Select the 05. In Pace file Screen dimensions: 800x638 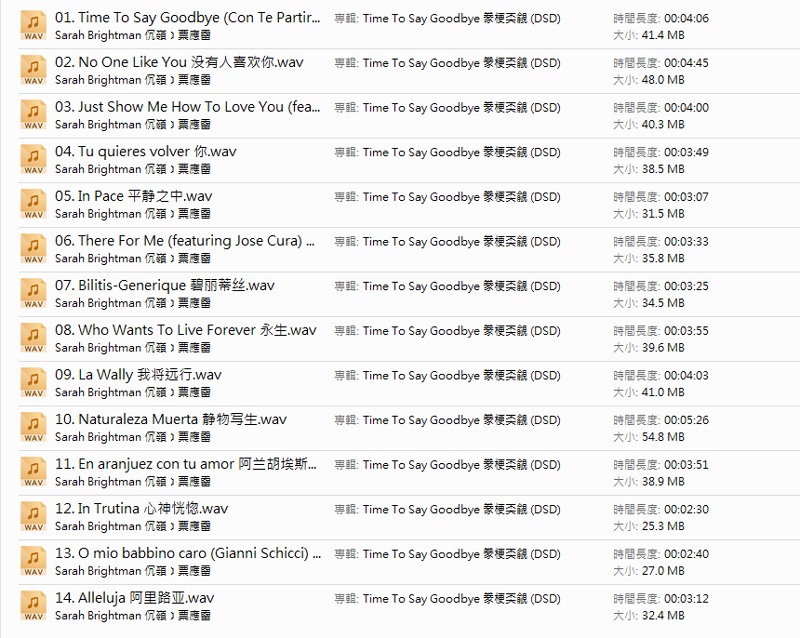click(133, 196)
